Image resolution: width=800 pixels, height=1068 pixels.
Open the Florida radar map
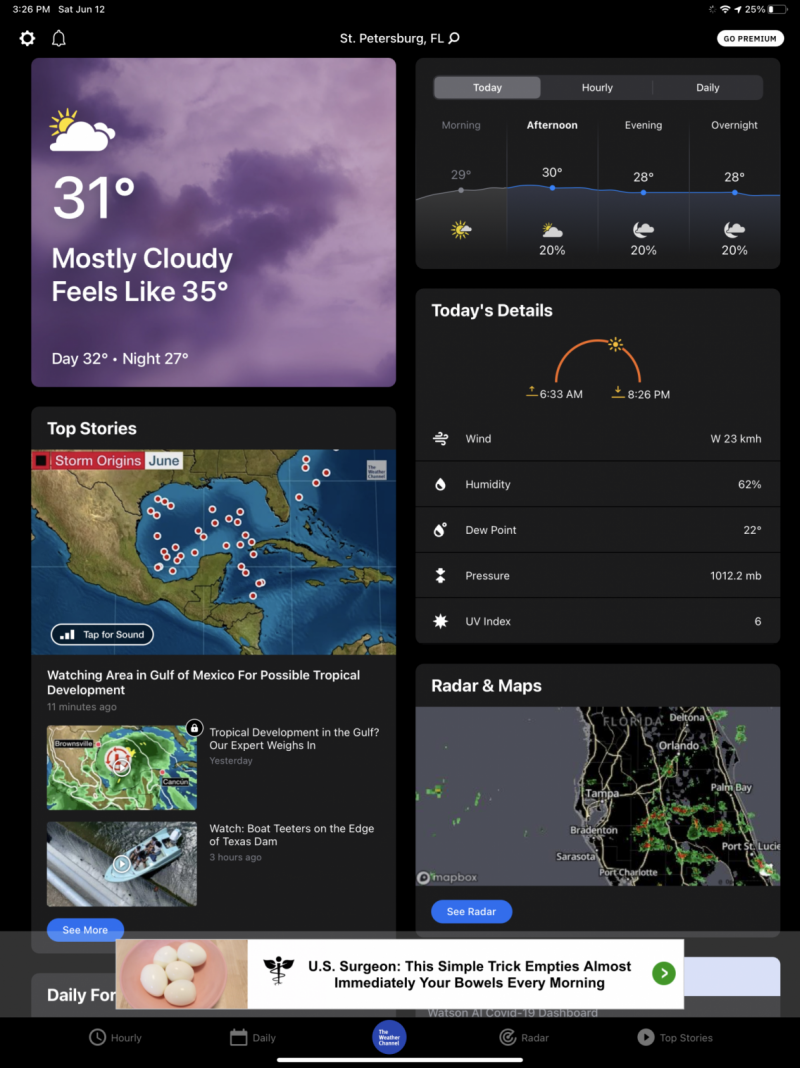597,796
